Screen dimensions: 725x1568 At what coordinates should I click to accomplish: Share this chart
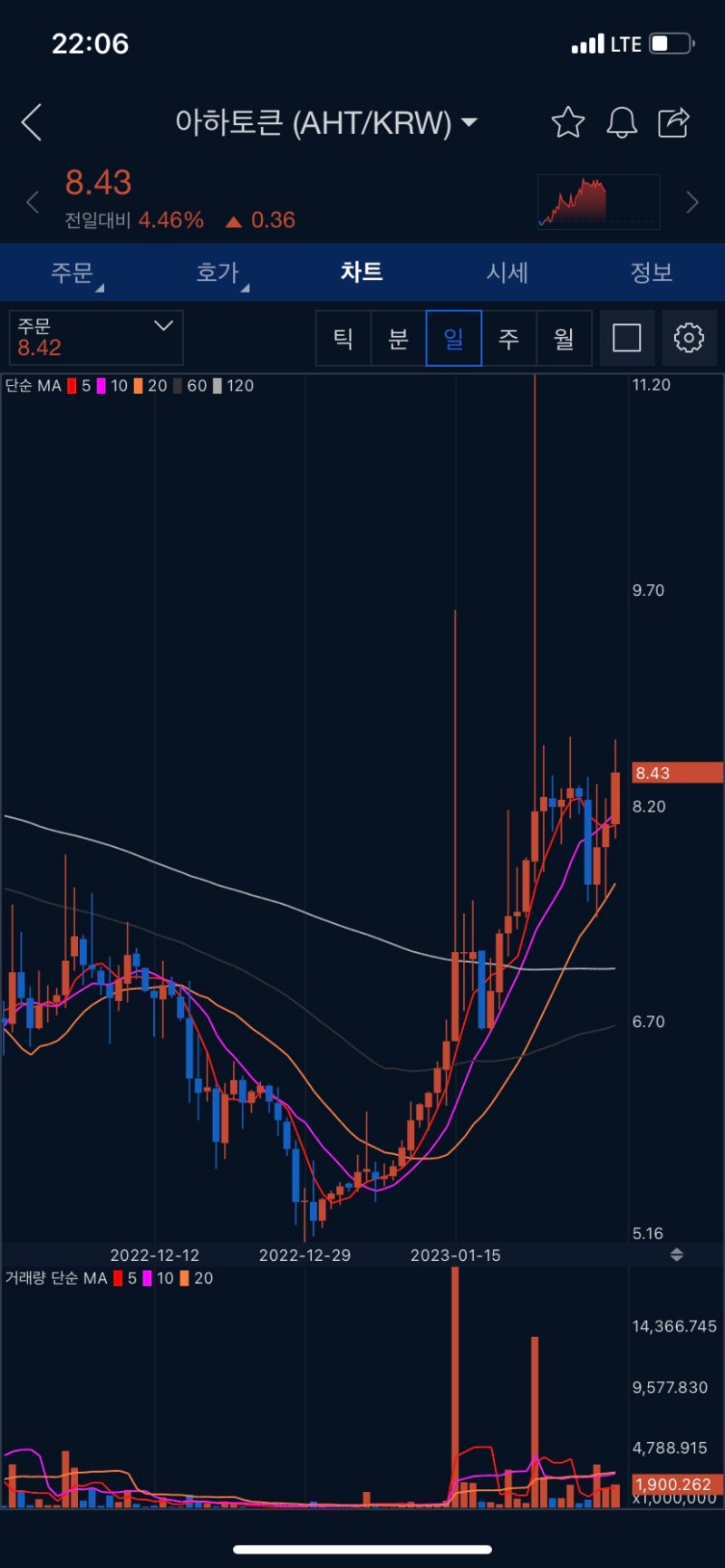[674, 122]
